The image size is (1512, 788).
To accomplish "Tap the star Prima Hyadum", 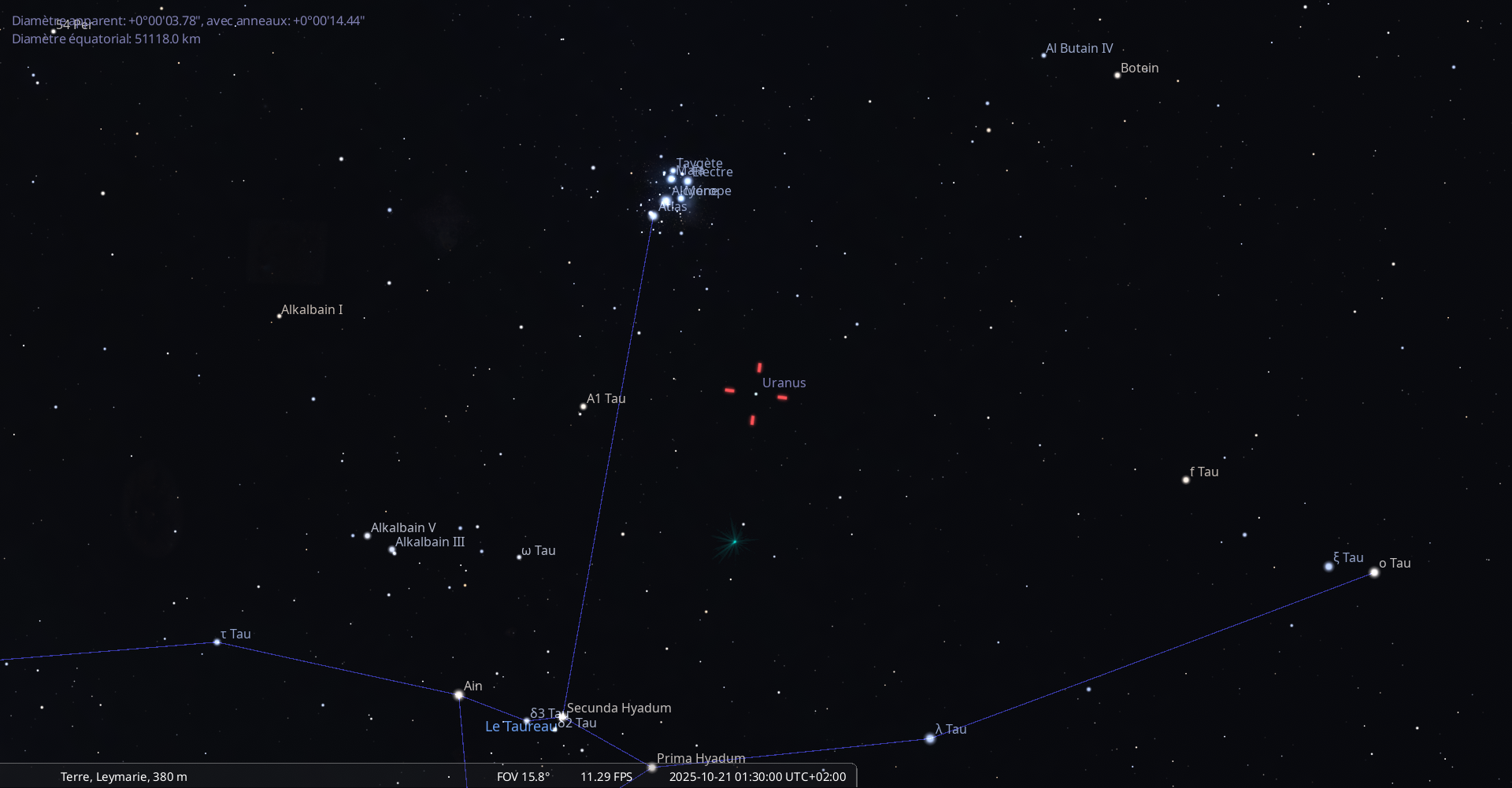I will (651, 767).
